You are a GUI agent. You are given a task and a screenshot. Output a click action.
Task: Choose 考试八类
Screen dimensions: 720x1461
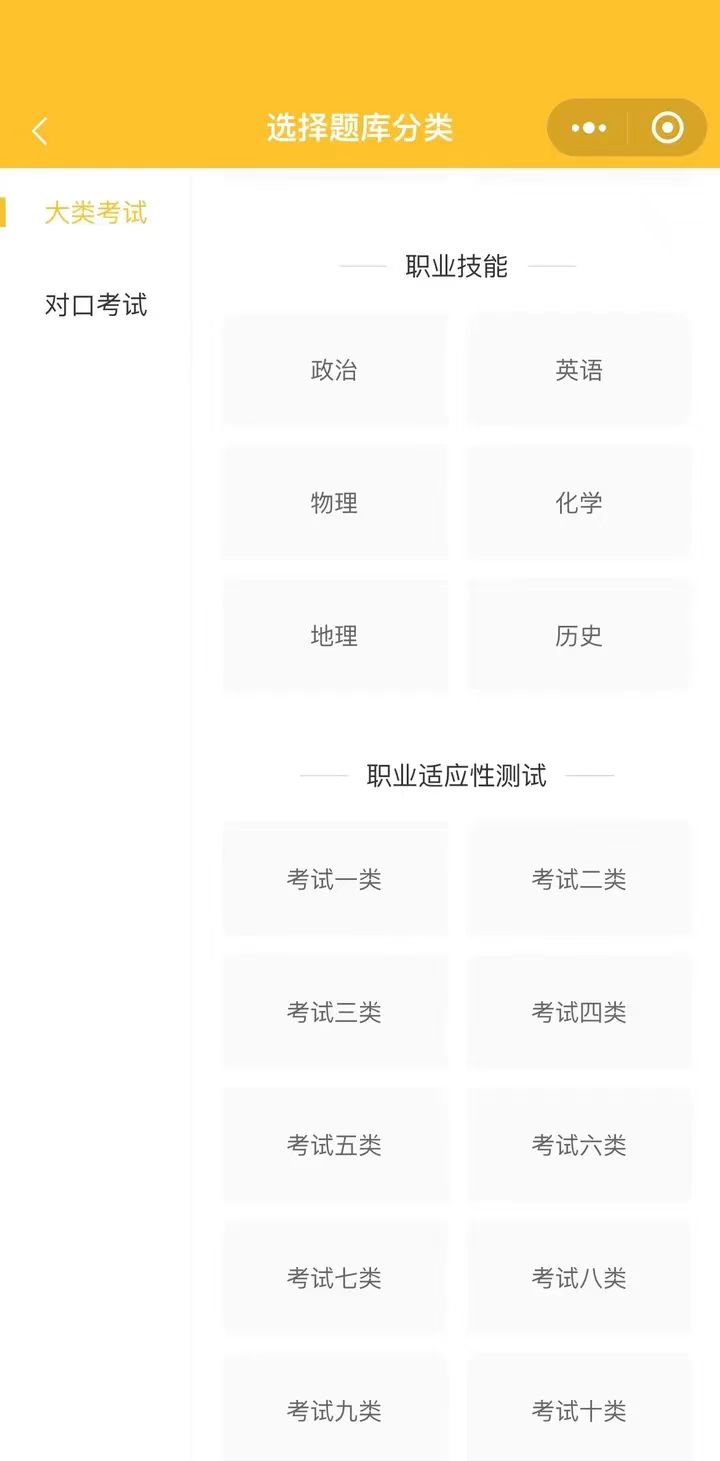(x=579, y=1278)
